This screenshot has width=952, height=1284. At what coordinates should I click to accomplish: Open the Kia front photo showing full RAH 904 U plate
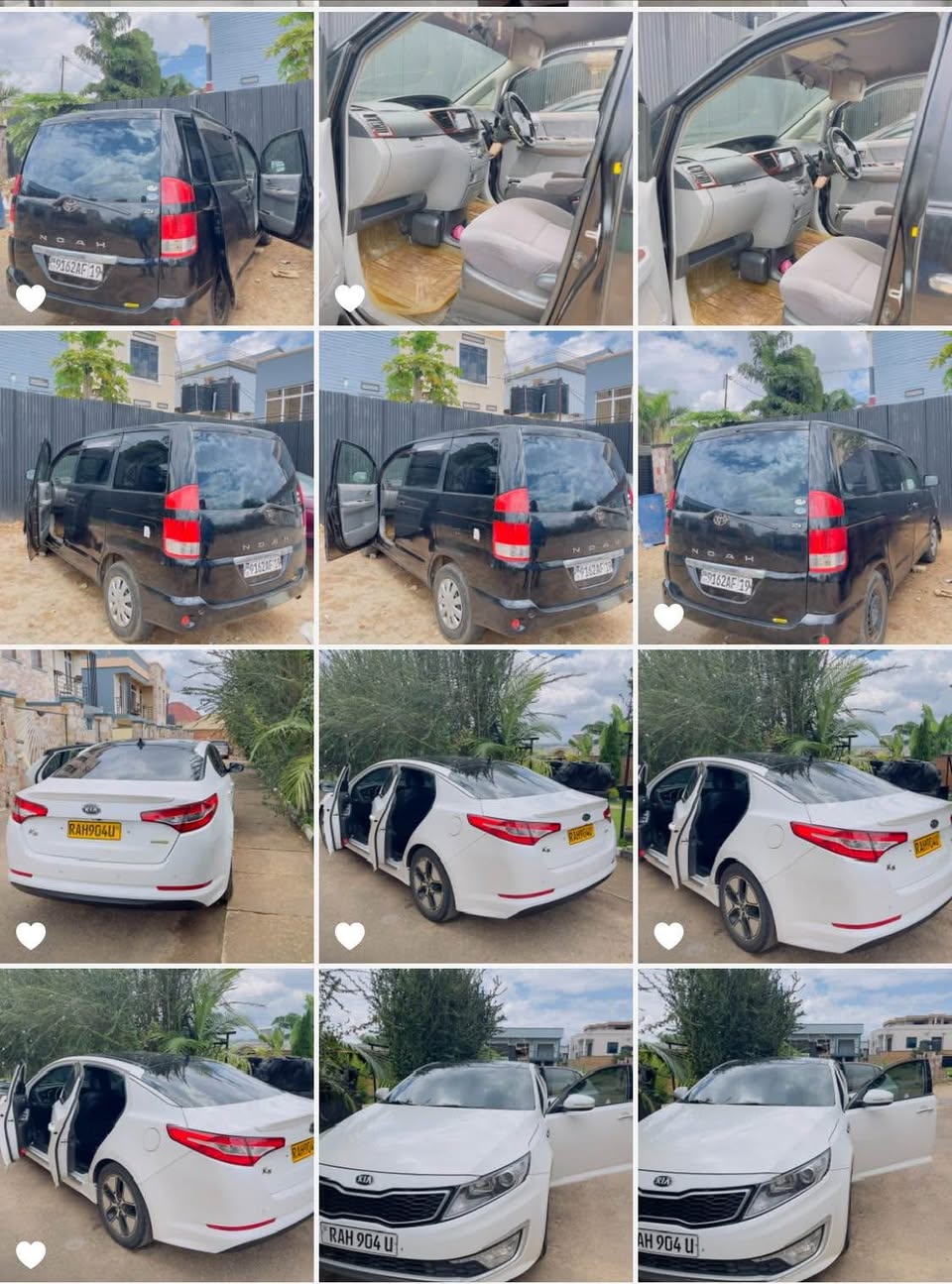(x=475, y=1125)
